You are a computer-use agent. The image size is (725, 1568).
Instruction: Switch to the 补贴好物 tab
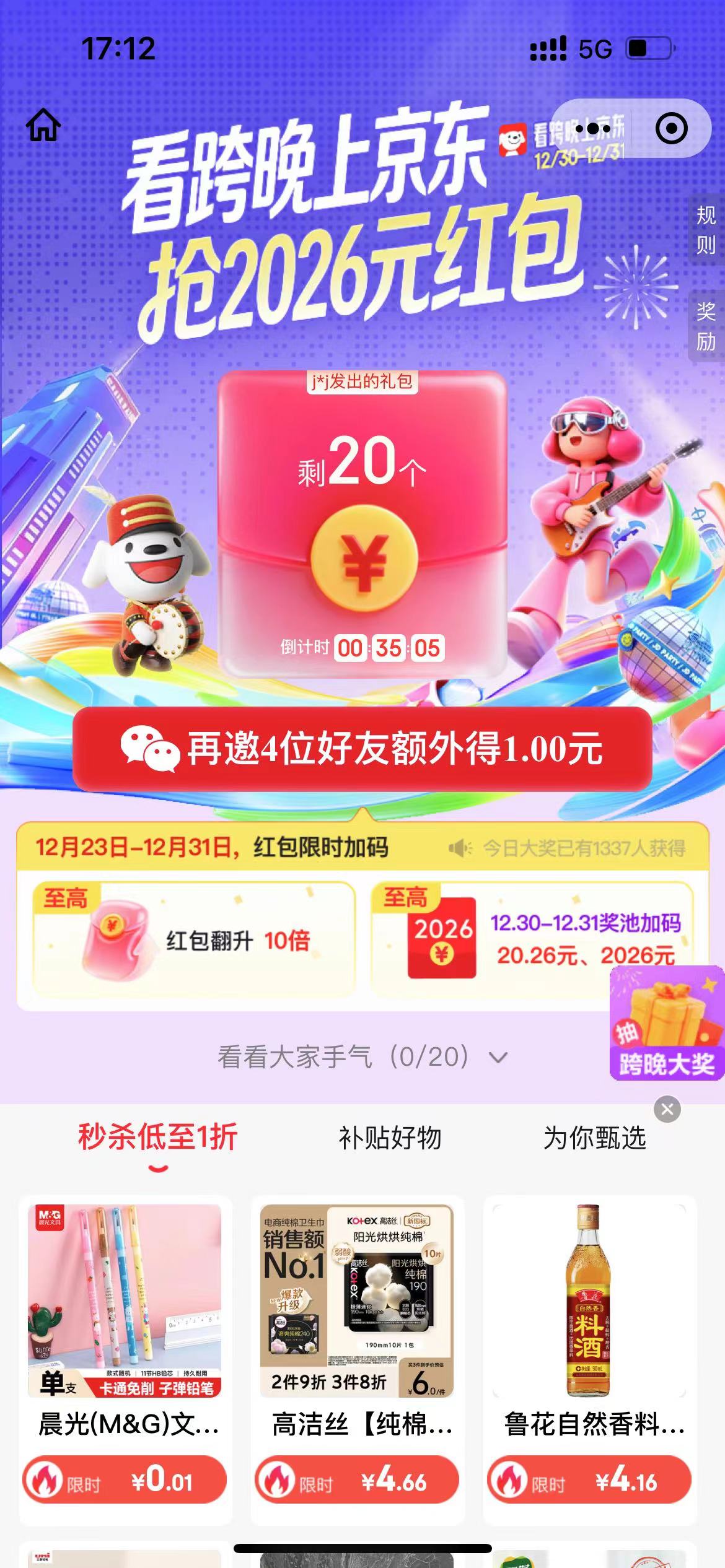pos(390,1138)
